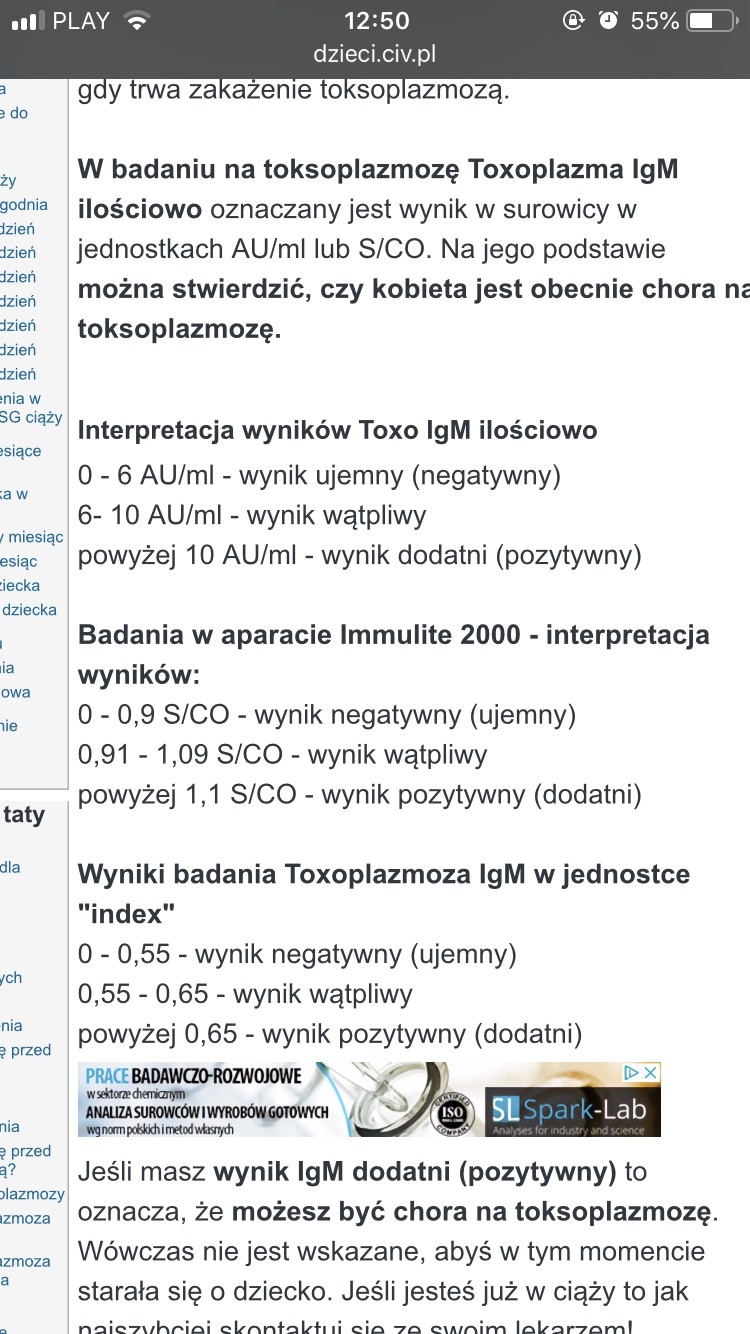
Task: Open sidebar link ending "ych"
Action: click(x=12, y=978)
